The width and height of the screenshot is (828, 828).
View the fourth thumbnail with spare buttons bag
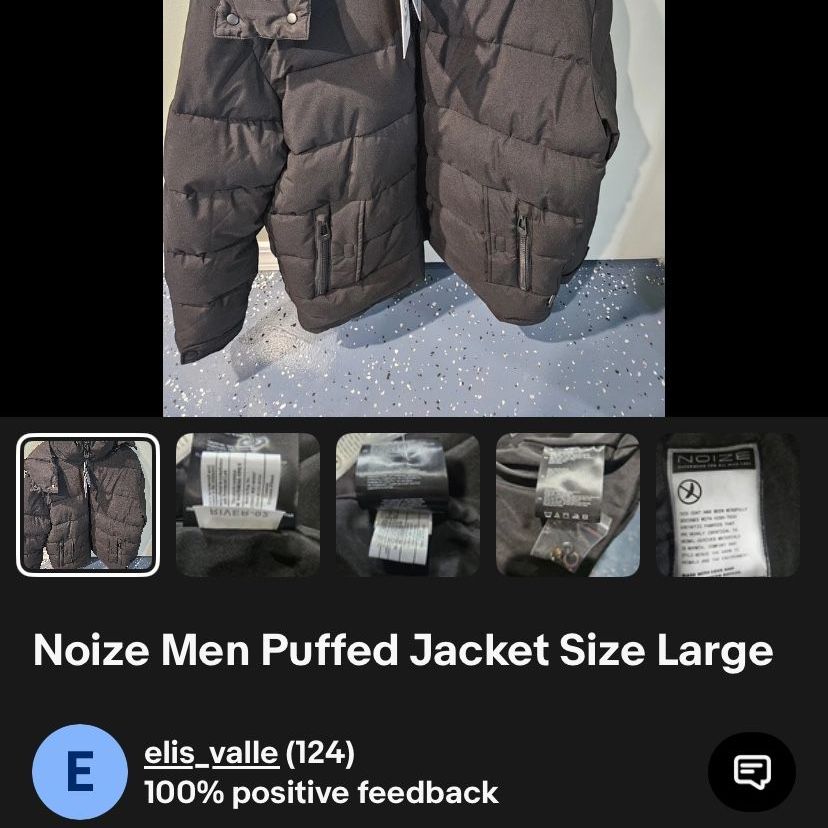point(568,505)
